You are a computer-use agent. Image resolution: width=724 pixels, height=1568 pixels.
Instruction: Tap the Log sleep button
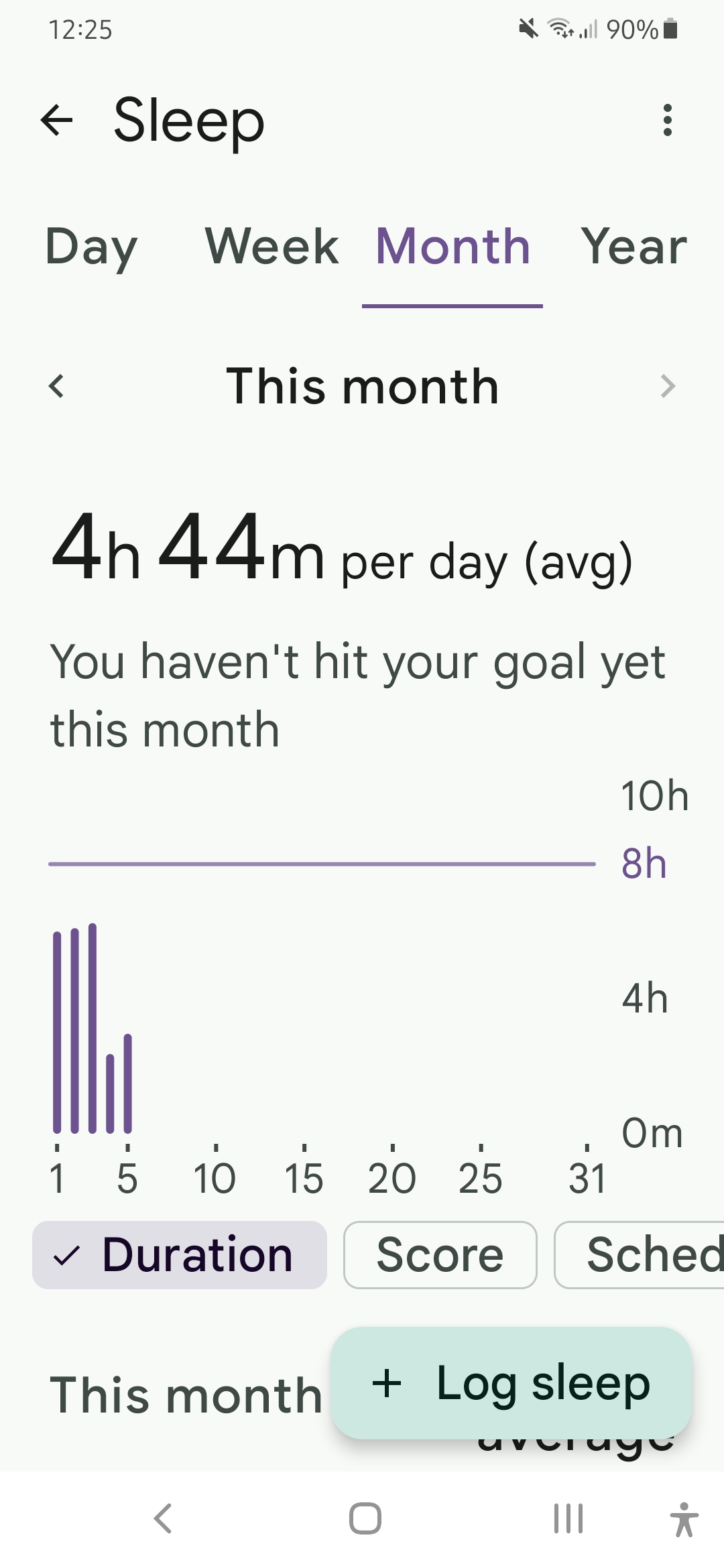[x=511, y=1383]
